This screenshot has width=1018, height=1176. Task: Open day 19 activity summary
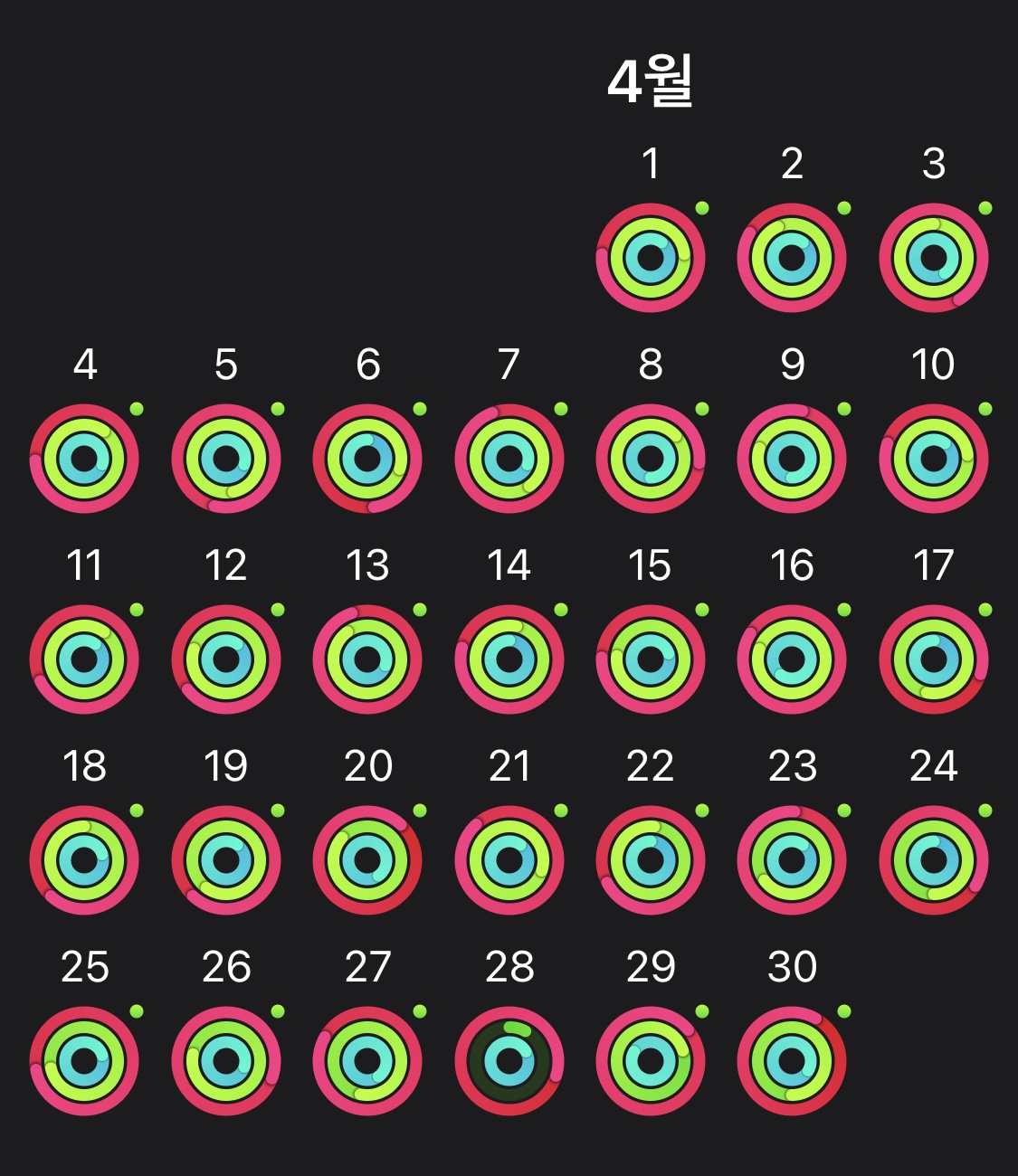[x=226, y=860]
